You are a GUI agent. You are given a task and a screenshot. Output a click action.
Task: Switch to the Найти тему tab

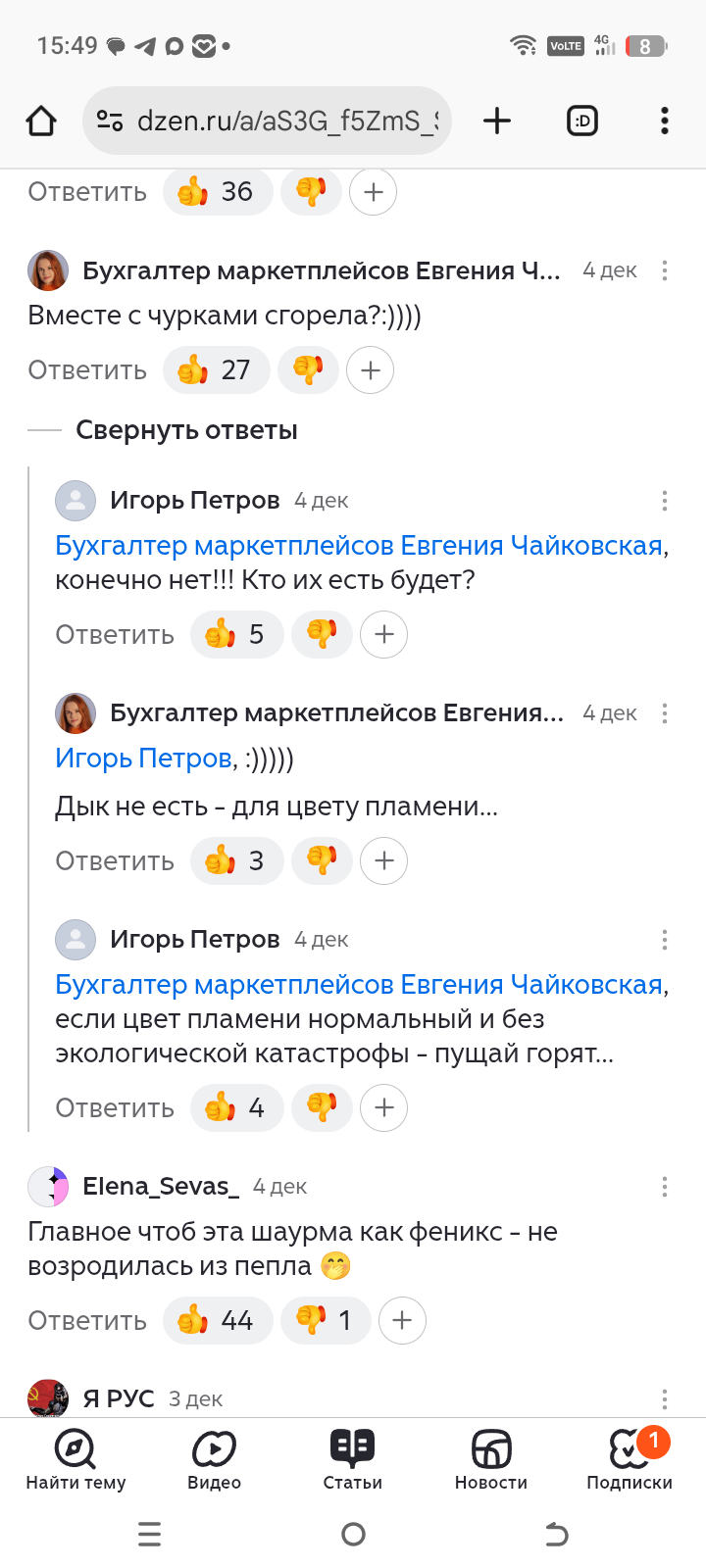click(x=76, y=1458)
